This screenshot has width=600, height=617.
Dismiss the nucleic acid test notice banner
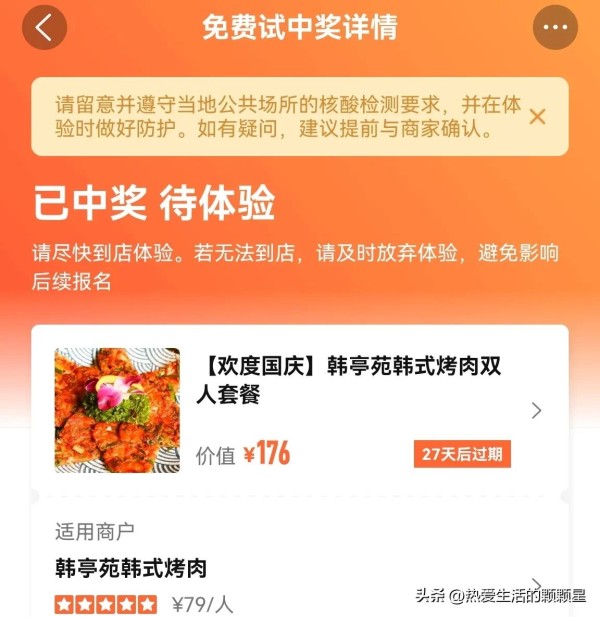pos(537,116)
